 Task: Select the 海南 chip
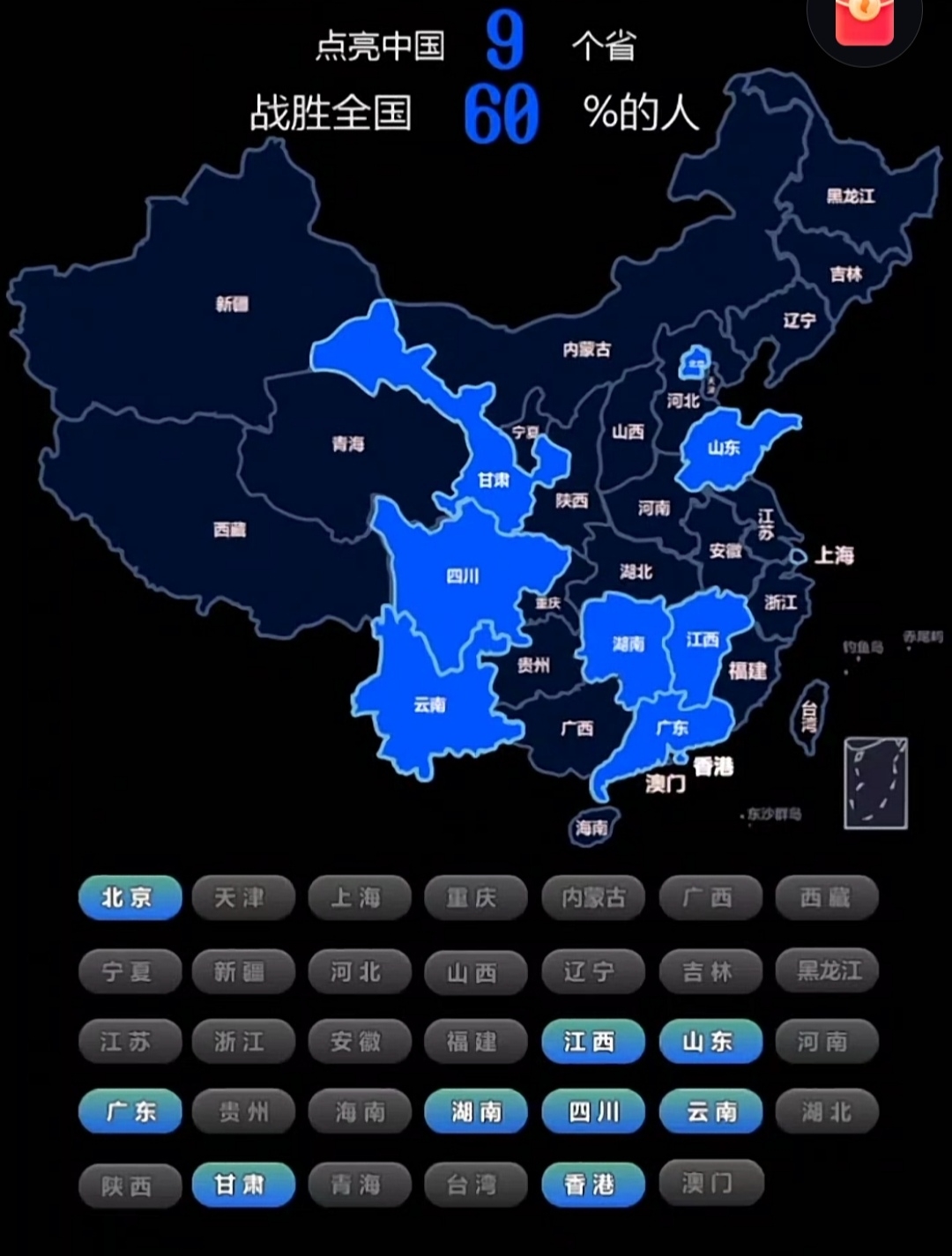tap(359, 1112)
